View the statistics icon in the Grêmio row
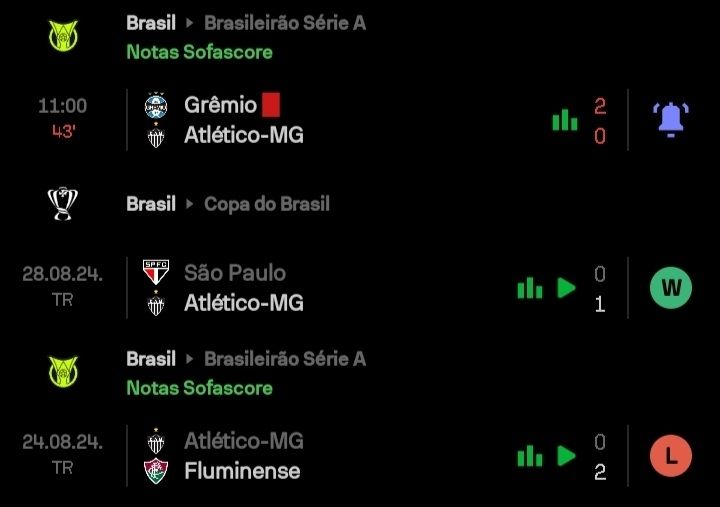720x507 pixels. 565,120
